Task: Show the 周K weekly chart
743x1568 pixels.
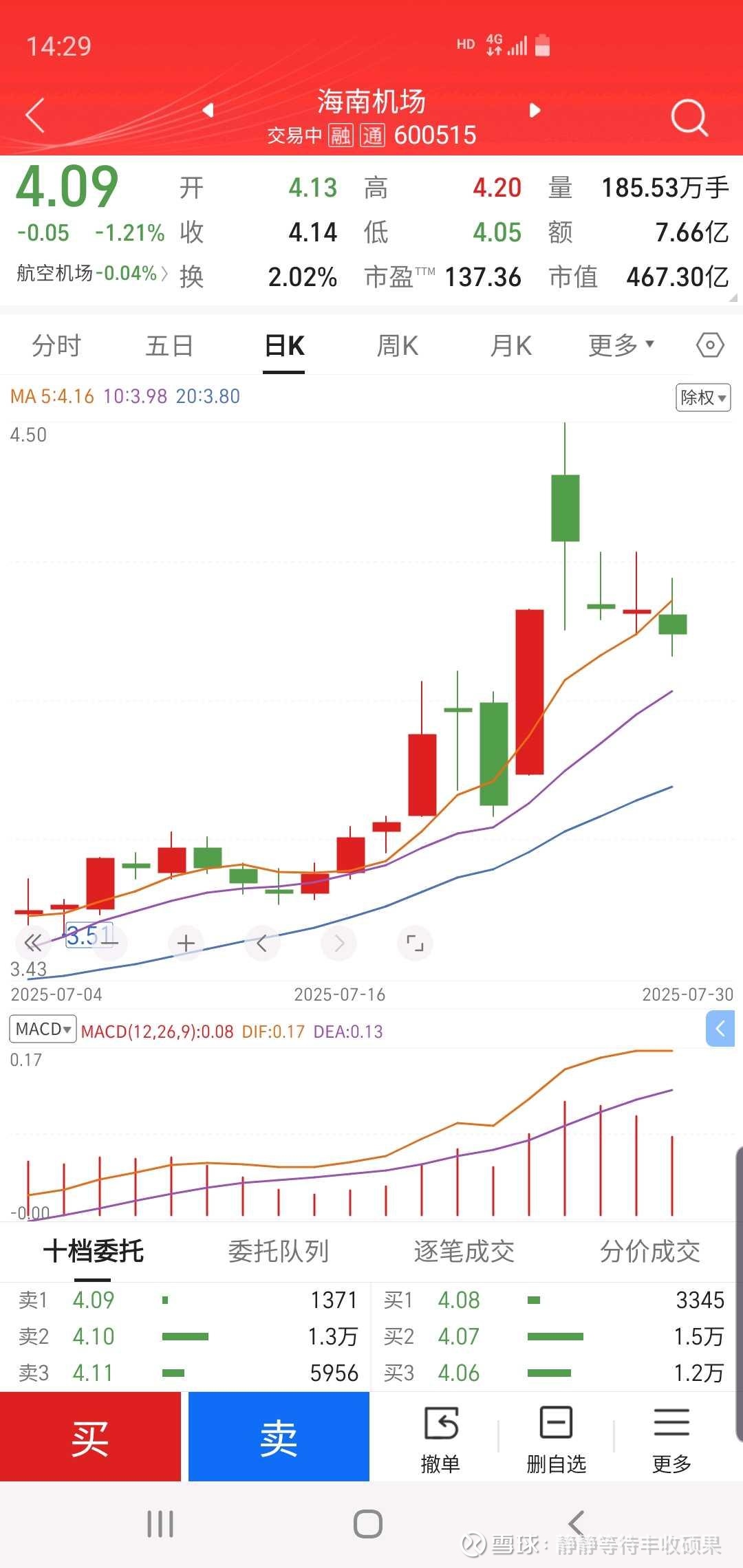Action: tap(398, 345)
